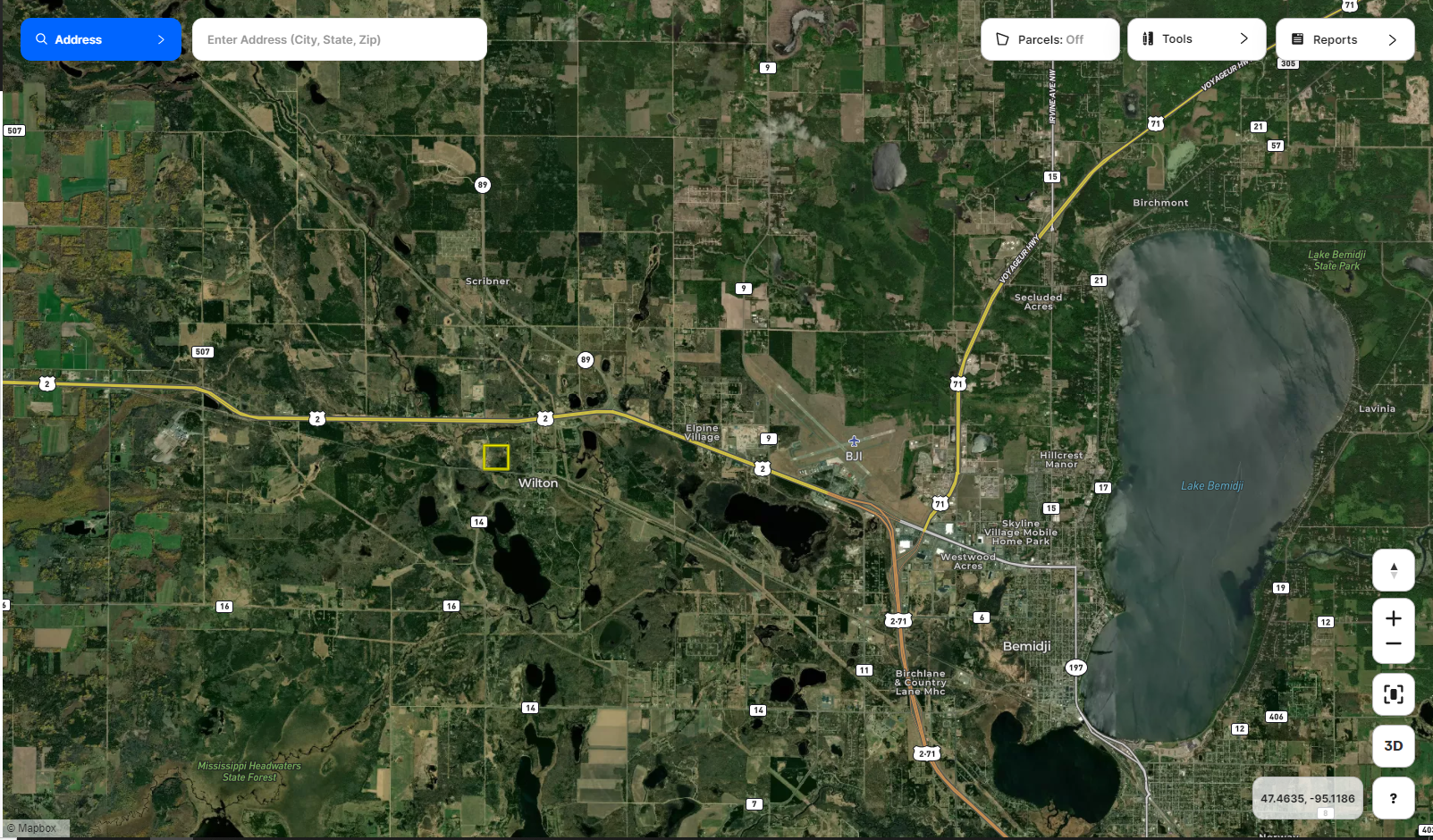Screen dimensions: 1433x840
Task: Reset map orientation with compass button
Action: click(x=1393, y=570)
